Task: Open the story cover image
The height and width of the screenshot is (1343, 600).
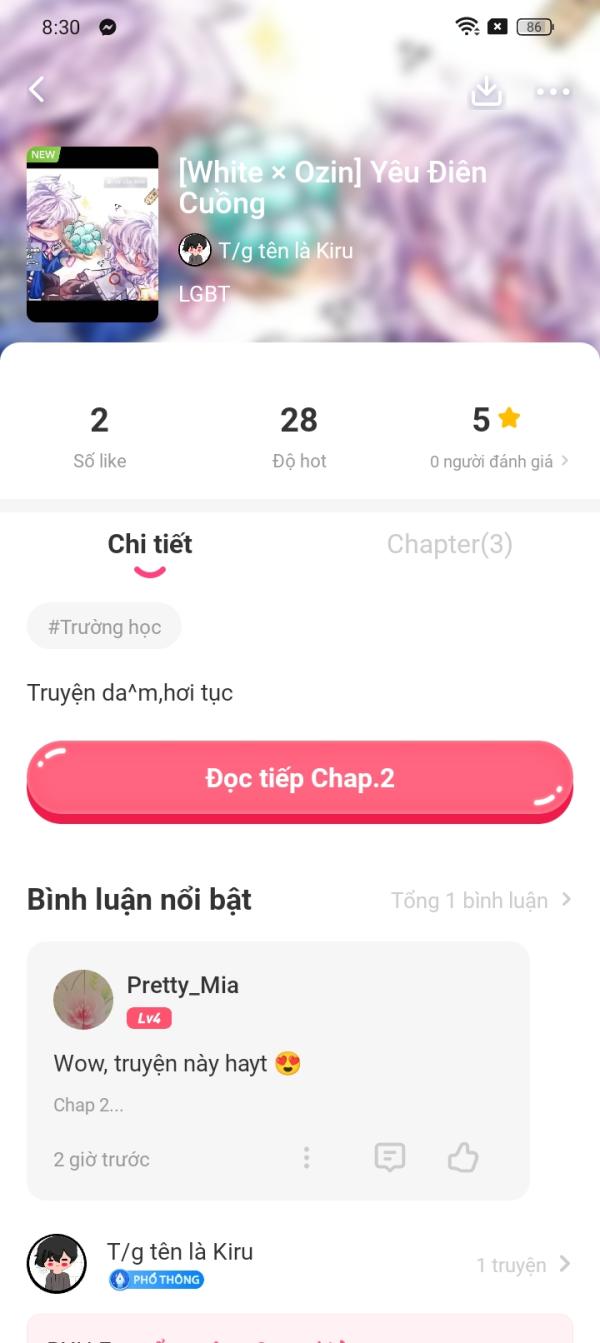Action: pyautogui.click(x=92, y=234)
